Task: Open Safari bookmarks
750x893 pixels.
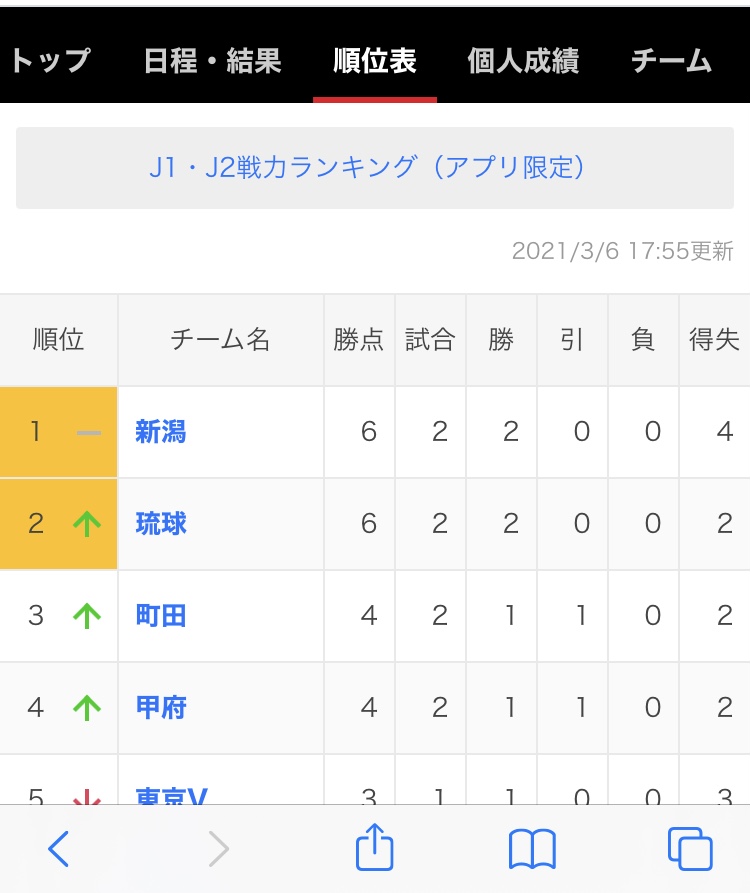Action: tap(532, 849)
